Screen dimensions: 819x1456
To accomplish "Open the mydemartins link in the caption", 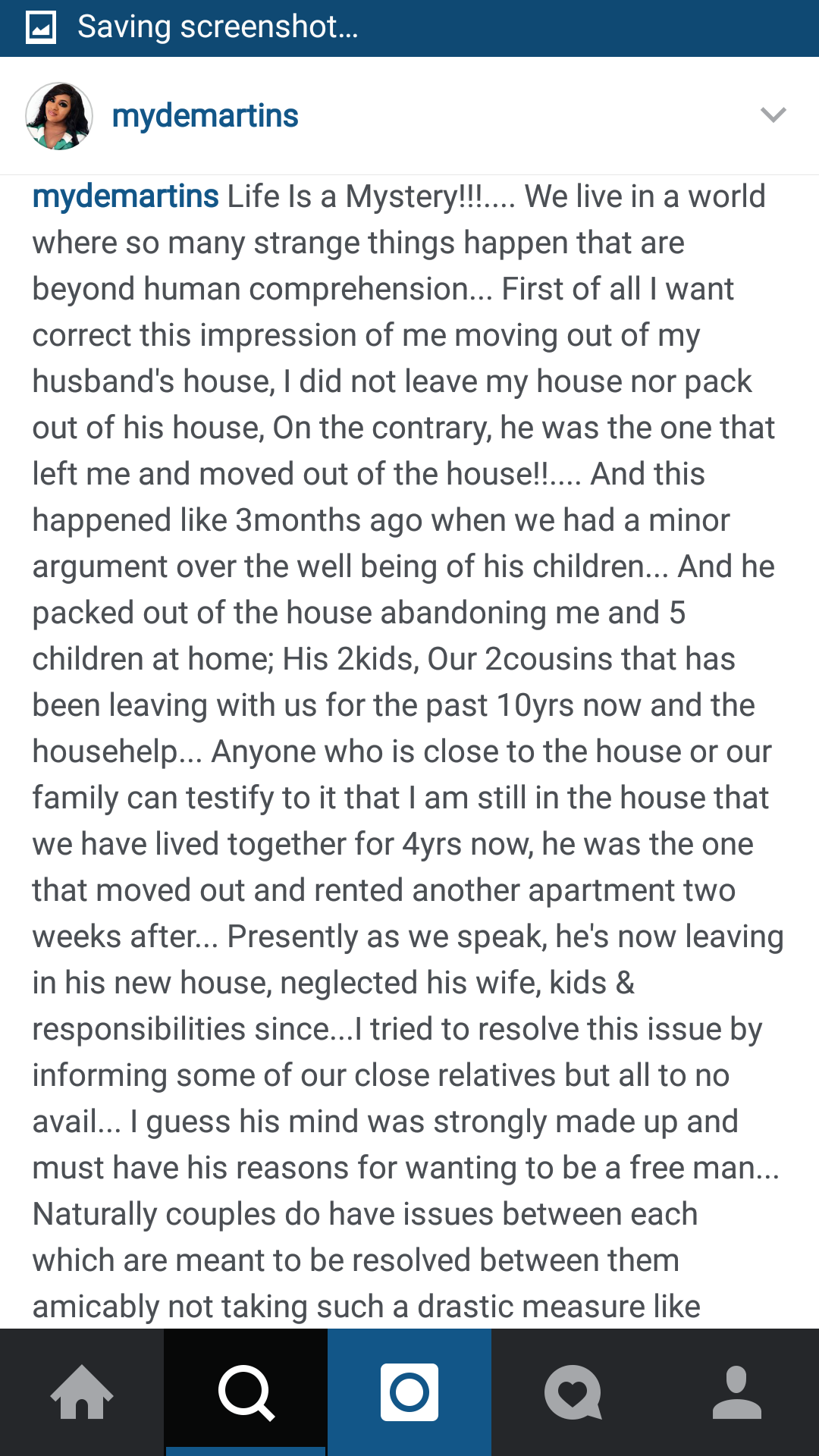I will pos(126,197).
